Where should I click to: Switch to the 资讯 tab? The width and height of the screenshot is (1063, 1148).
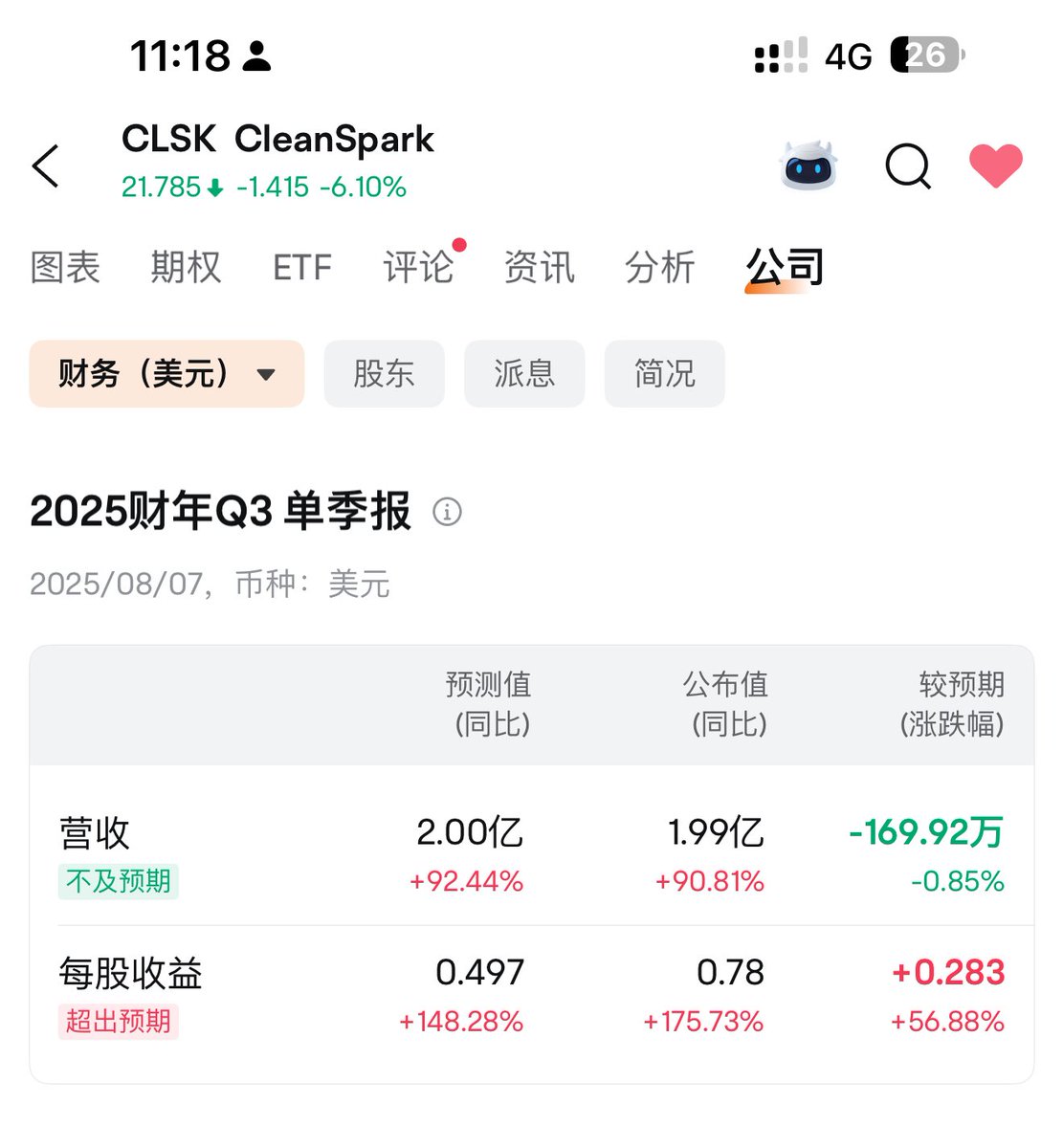tap(540, 267)
